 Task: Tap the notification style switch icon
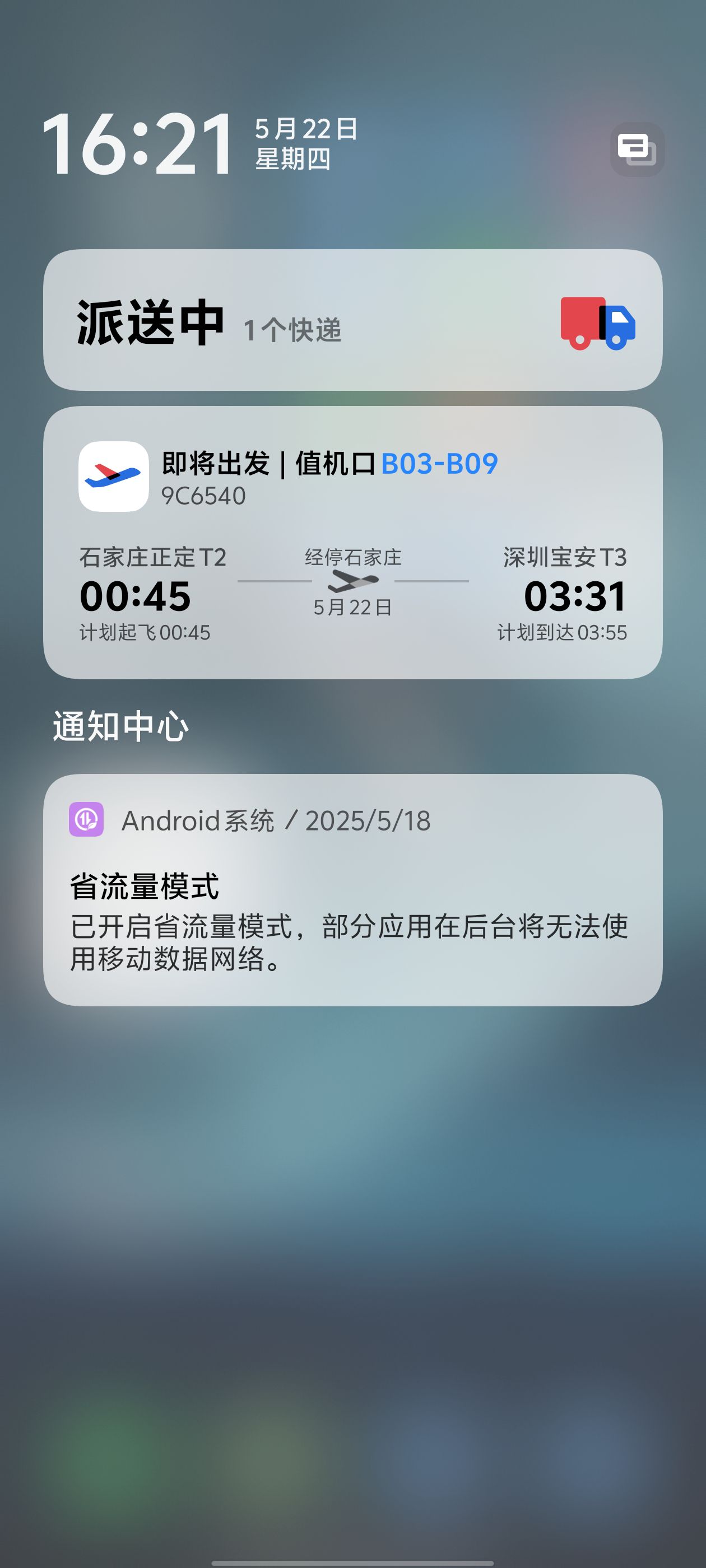(x=637, y=150)
